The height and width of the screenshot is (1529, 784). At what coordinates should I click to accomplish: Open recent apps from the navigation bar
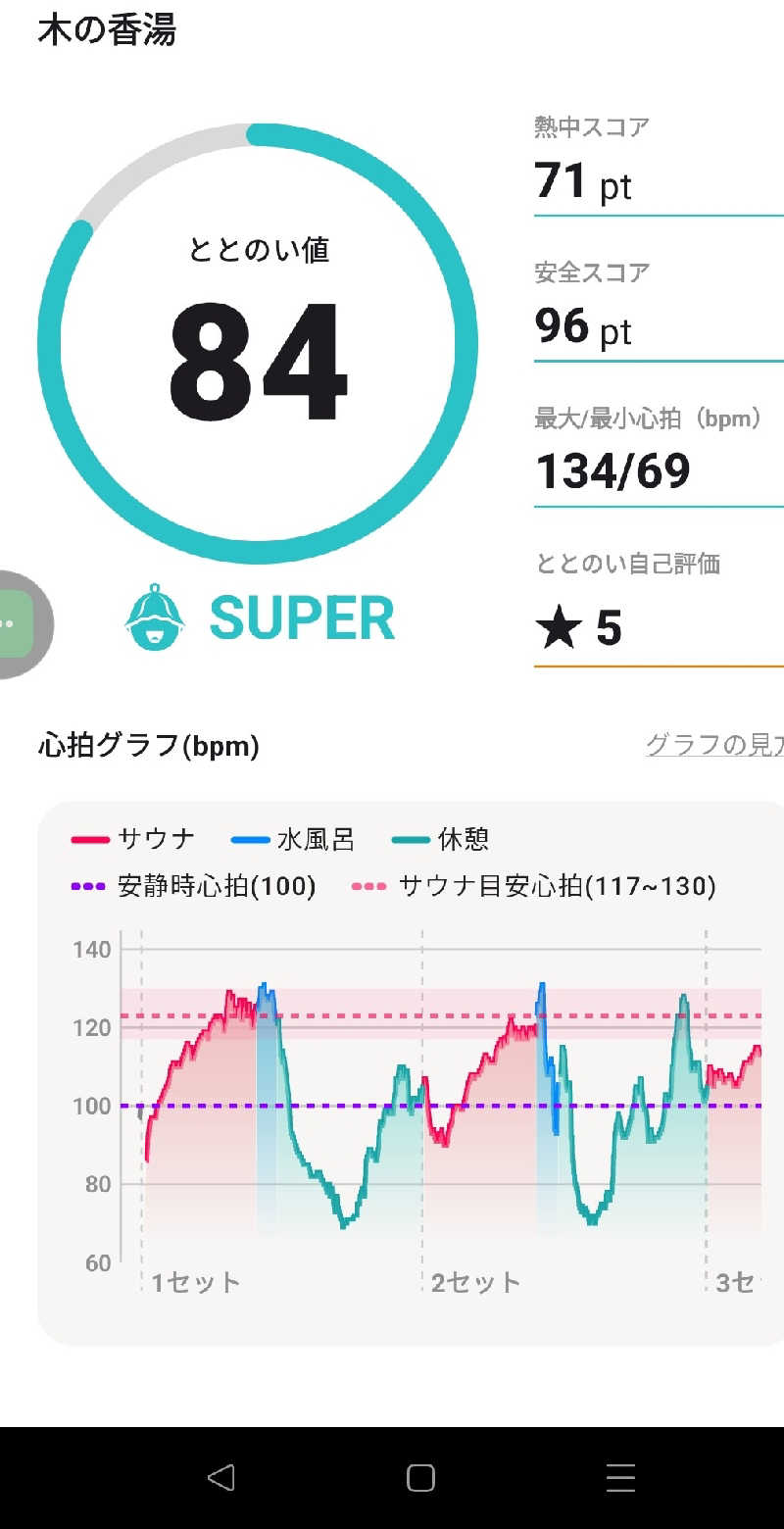click(620, 1477)
